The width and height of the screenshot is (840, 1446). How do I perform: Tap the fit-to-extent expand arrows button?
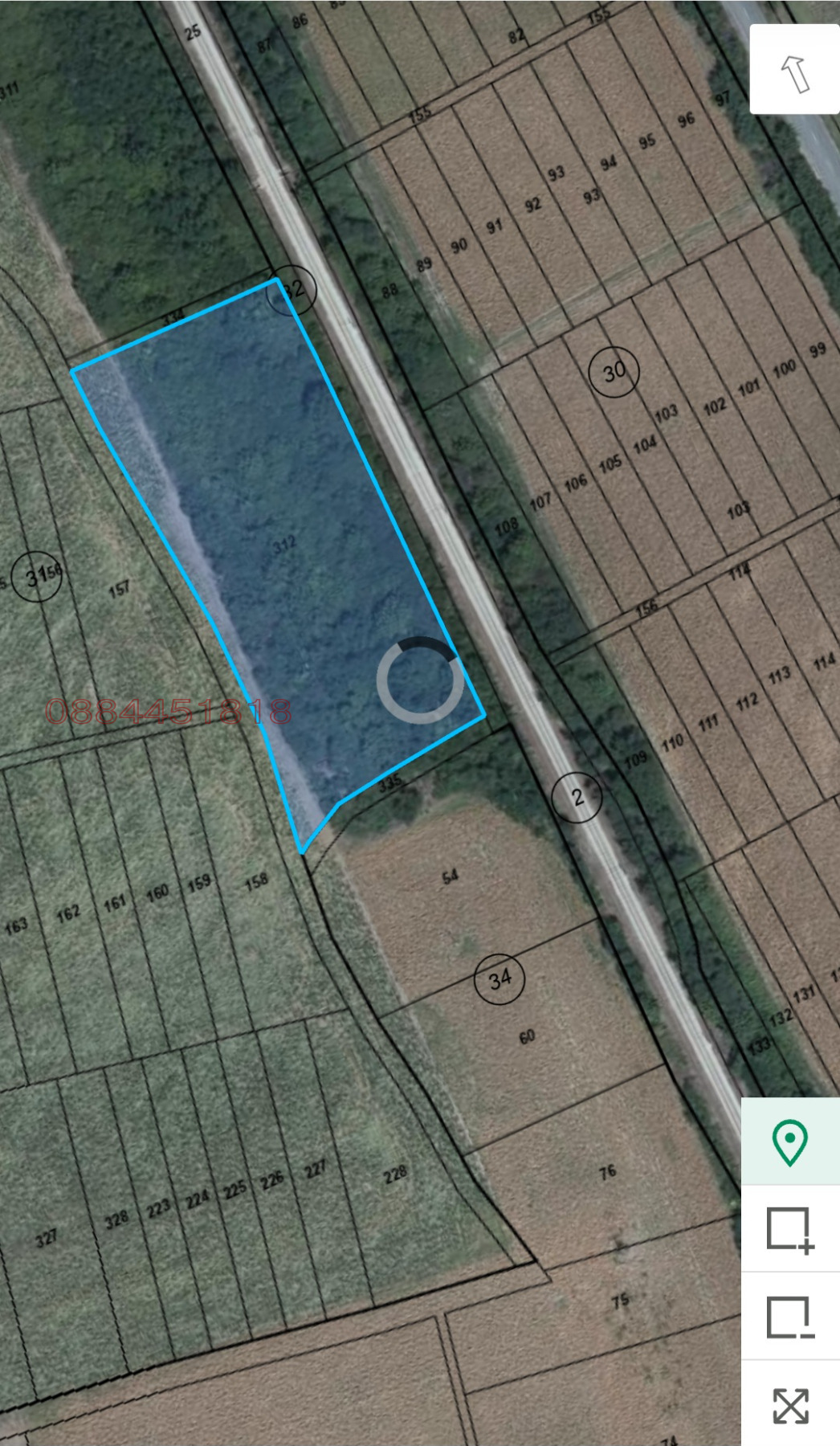790,1405
